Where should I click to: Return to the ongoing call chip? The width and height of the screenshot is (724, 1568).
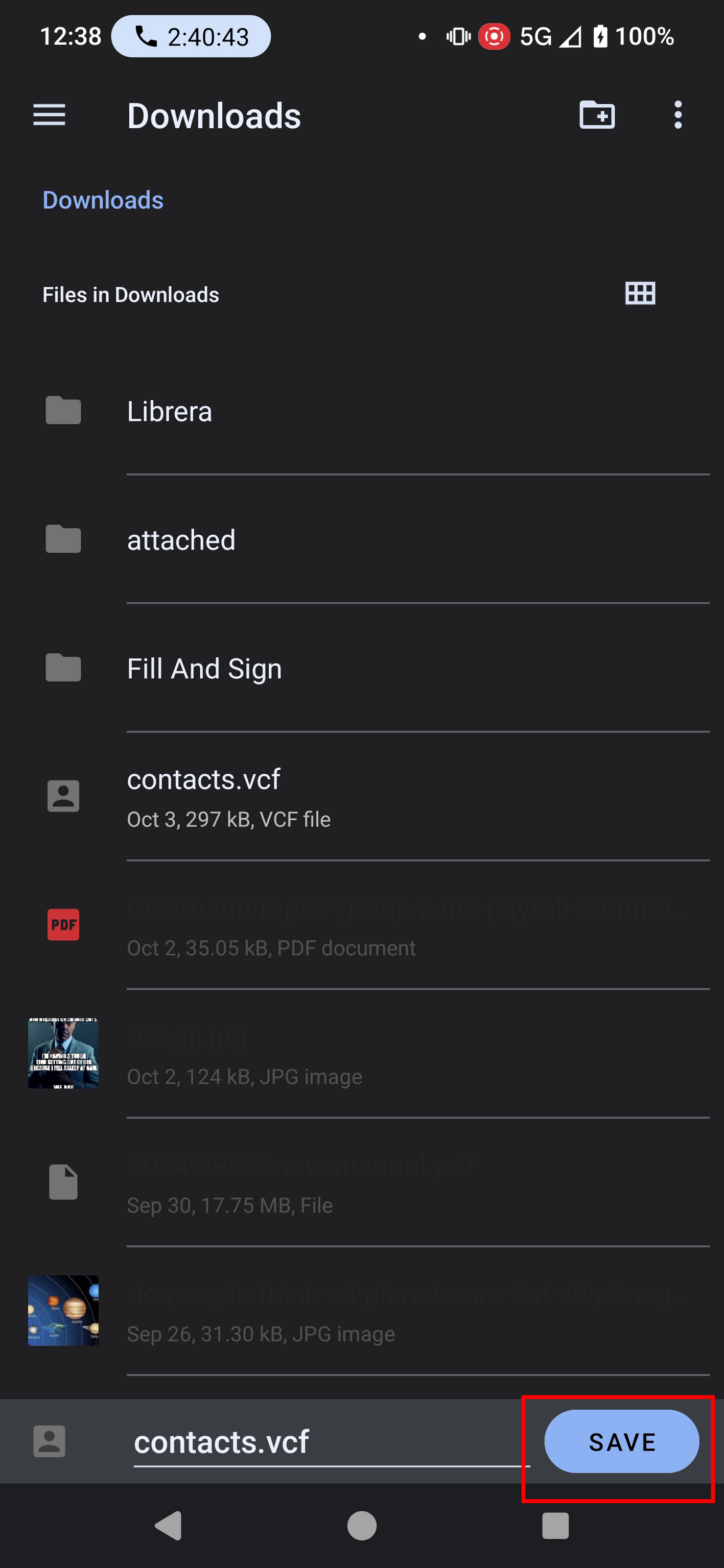pos(191,37)
